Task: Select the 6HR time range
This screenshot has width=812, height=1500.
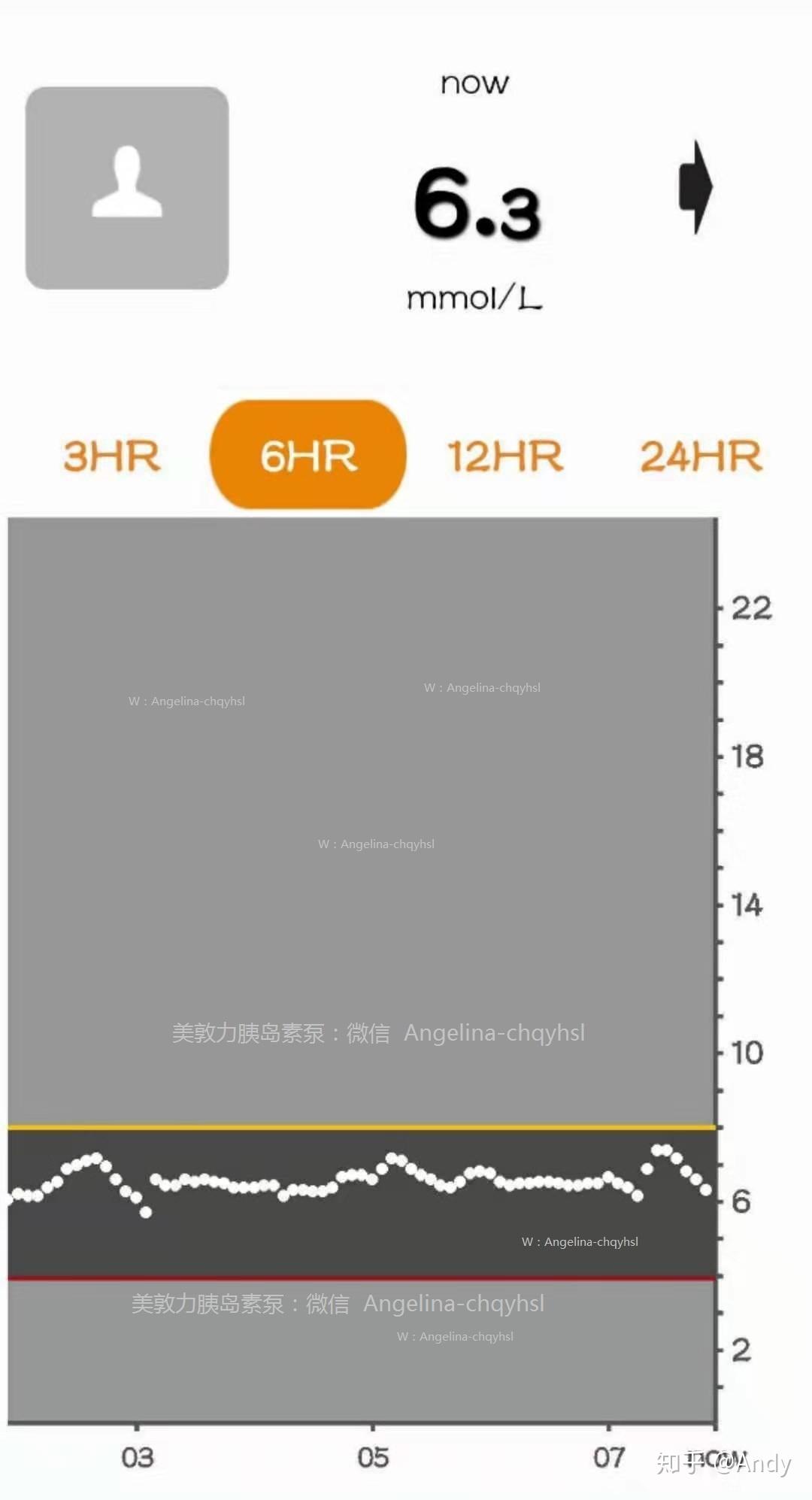Action: tap(308, 455)
